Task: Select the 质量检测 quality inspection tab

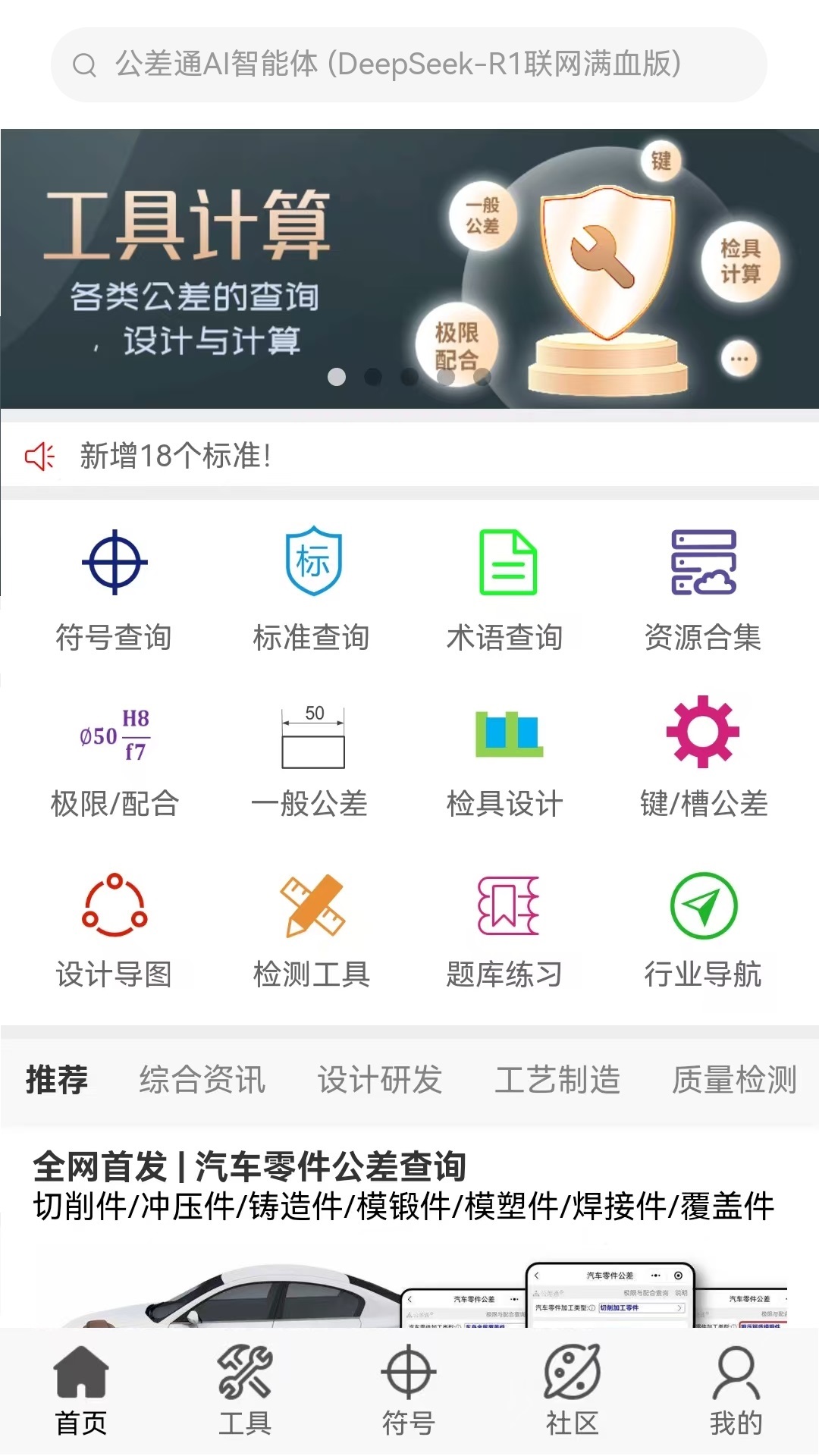Action: coord(734,1081)
